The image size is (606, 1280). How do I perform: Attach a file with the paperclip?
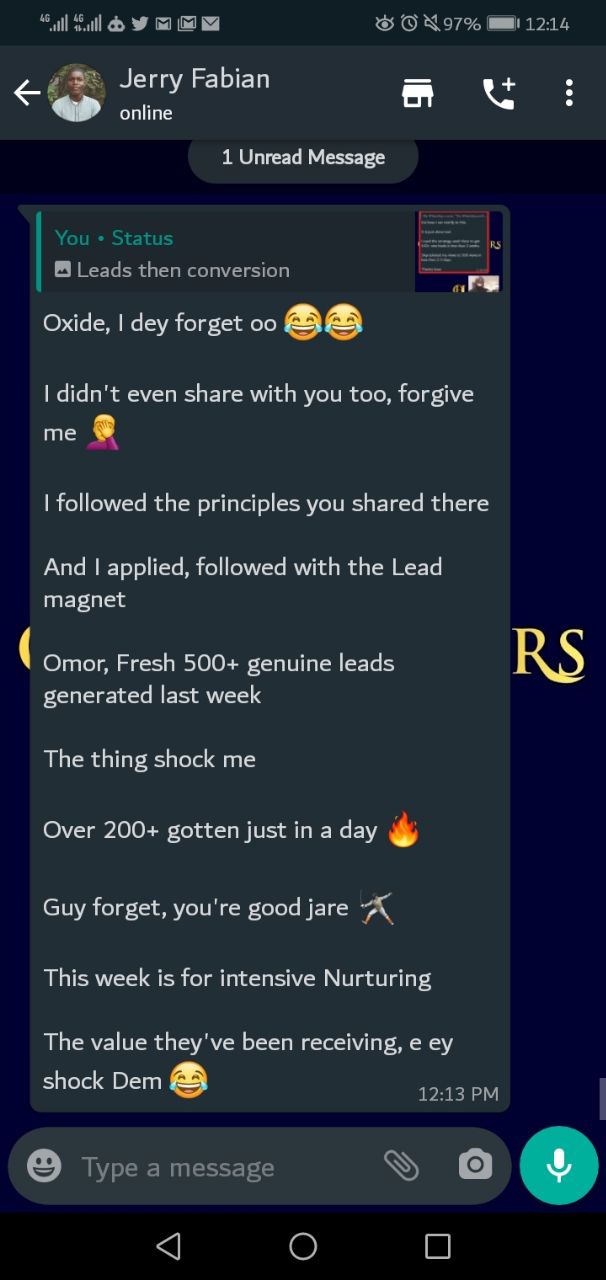pos(401,1165)
